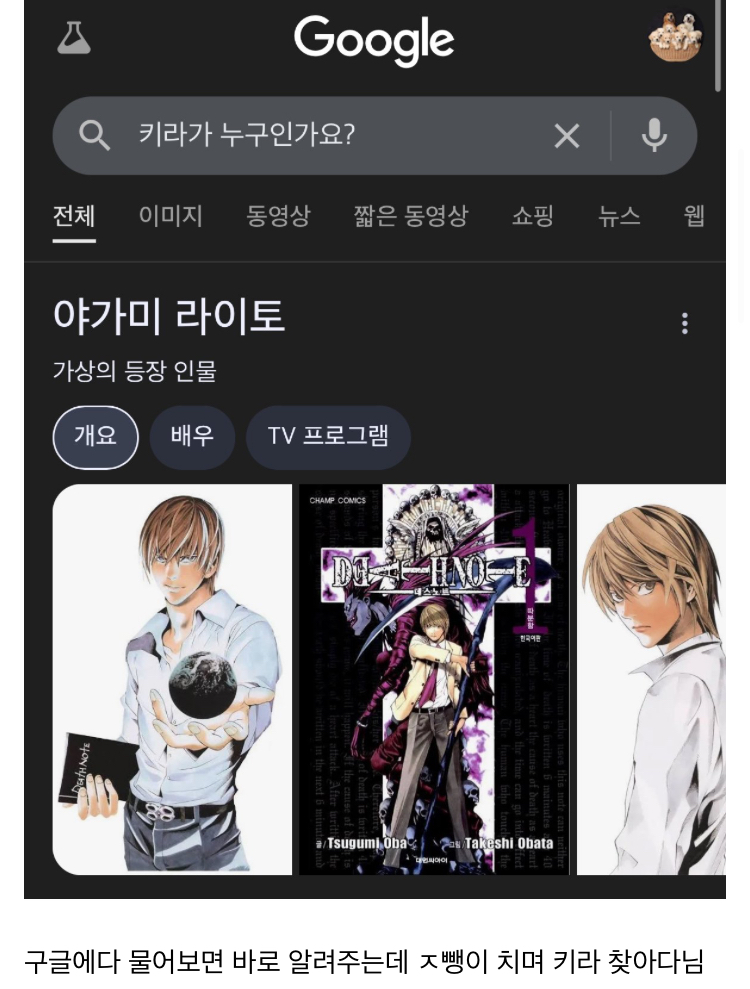Switch to the 동영상 tab
Screen dimensions: 750x989
pos(278,216)
